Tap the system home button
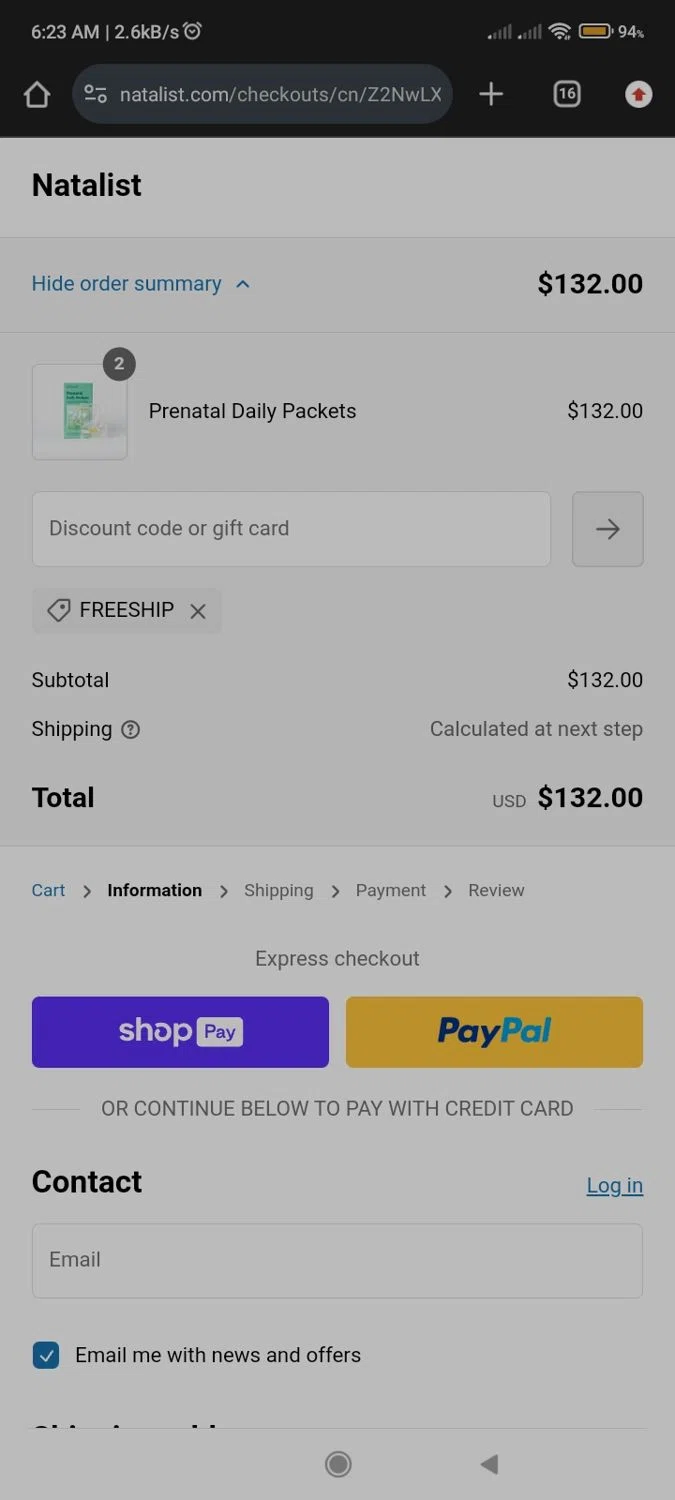The width and height of the screenshot is (675, 1500). (x=338, y=1465)
